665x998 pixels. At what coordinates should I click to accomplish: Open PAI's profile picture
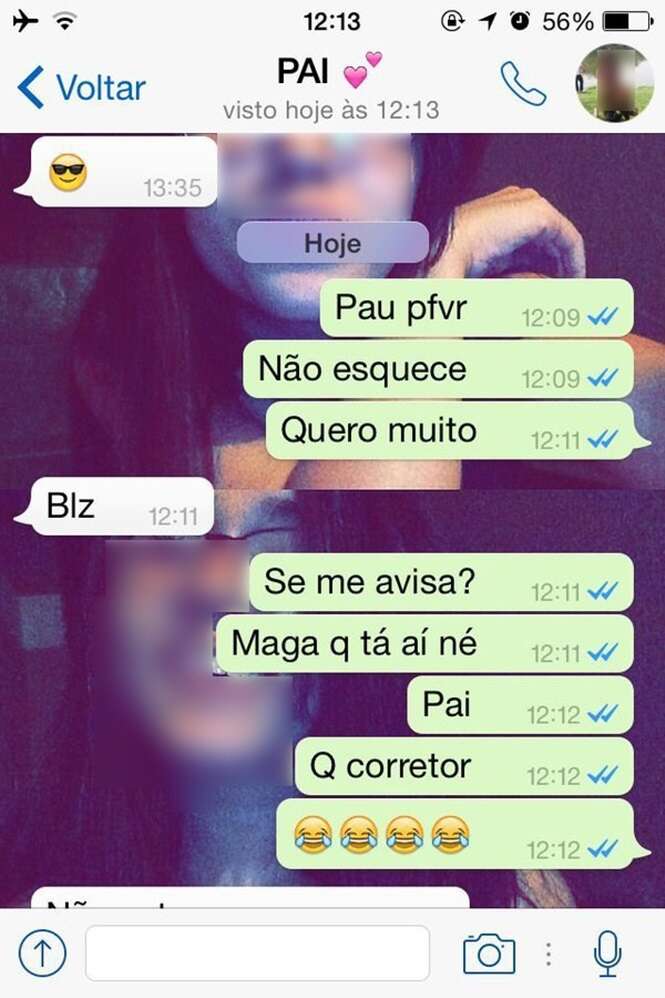pos(613,84)
